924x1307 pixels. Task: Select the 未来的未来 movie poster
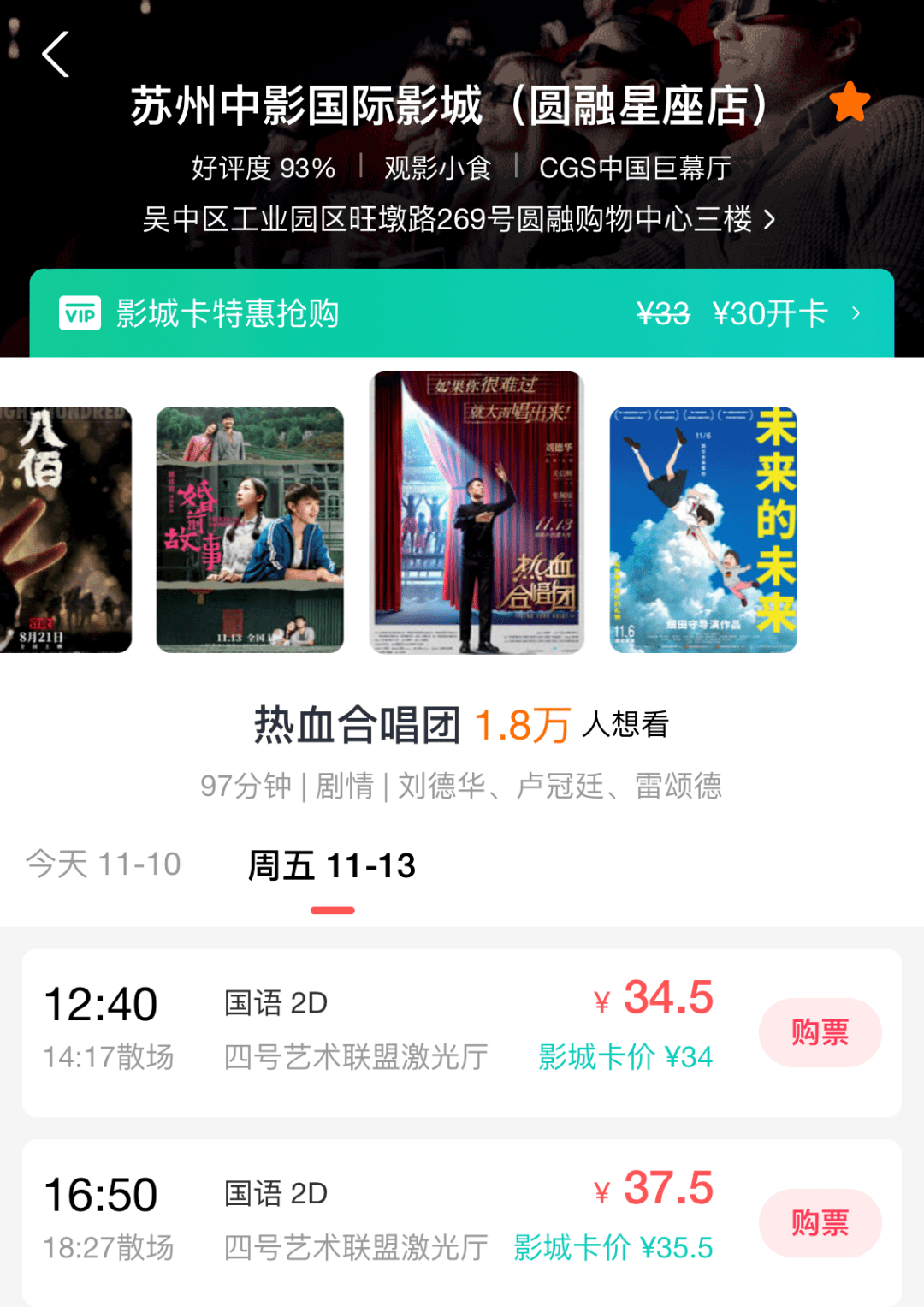click(702, 530)
